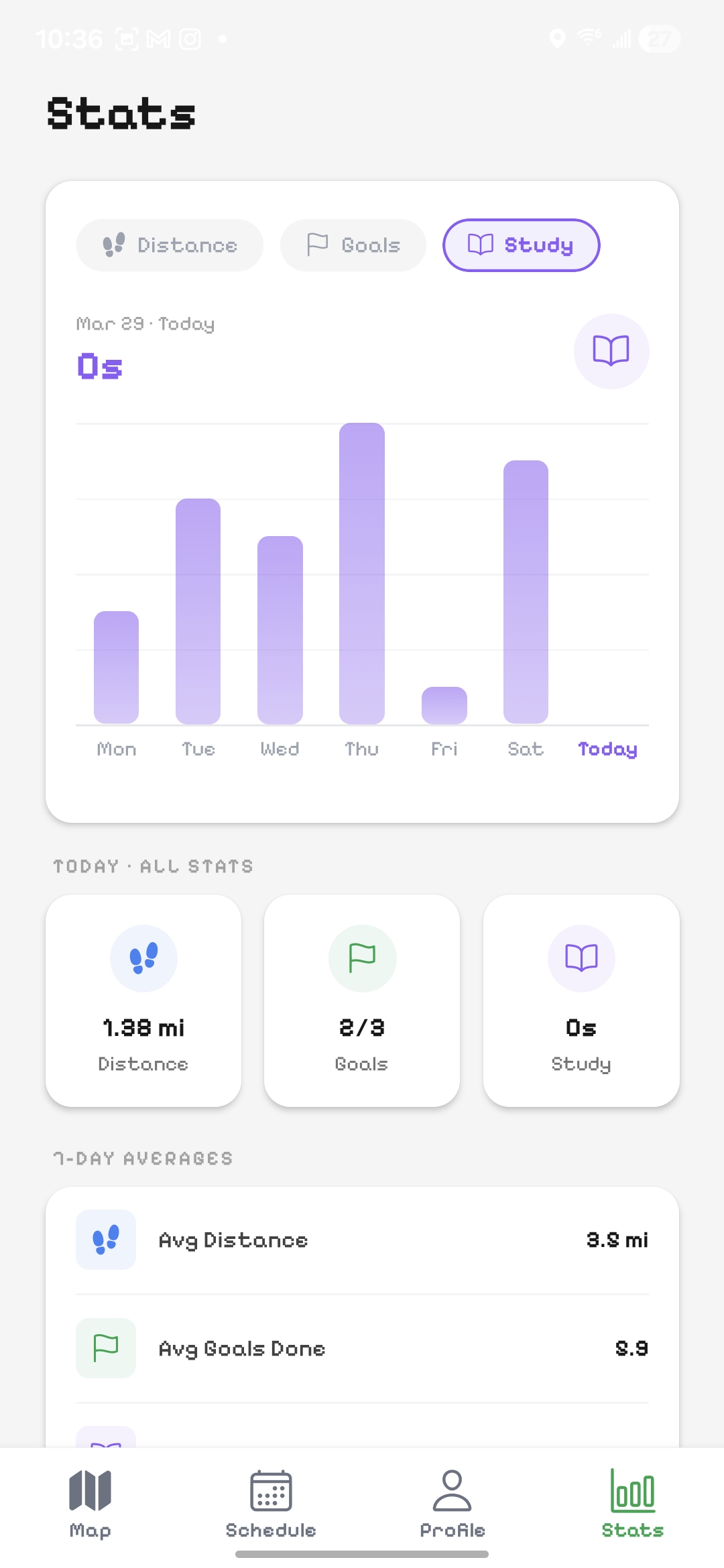This screenshot has width=724, height=1568.
Task: Open the 1.38 mi Distance card
Action: (143, 1000)
